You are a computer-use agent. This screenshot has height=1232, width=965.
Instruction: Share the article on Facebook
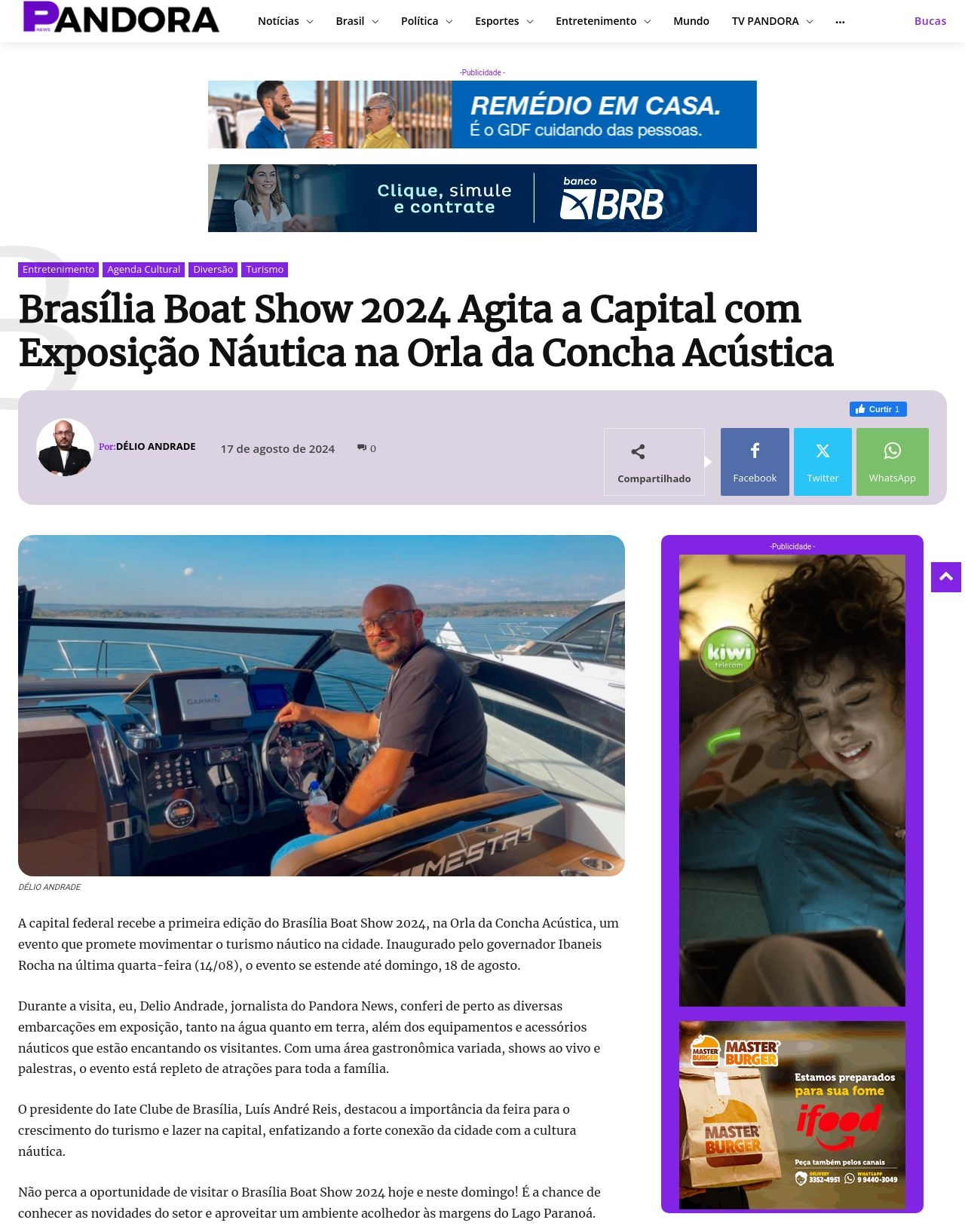point(755,462)
